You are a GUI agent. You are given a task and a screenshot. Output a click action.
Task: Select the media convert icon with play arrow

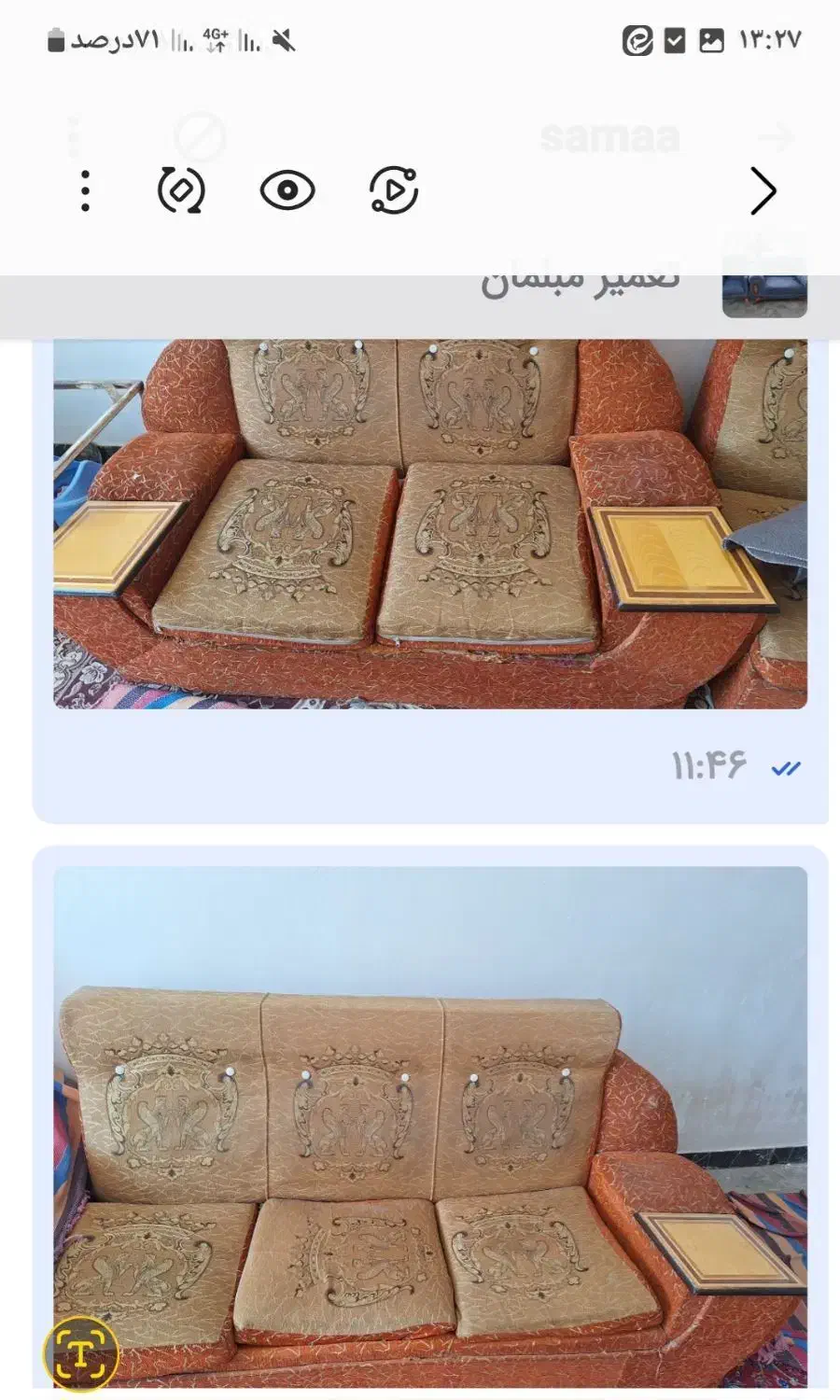tap(392, 190)
